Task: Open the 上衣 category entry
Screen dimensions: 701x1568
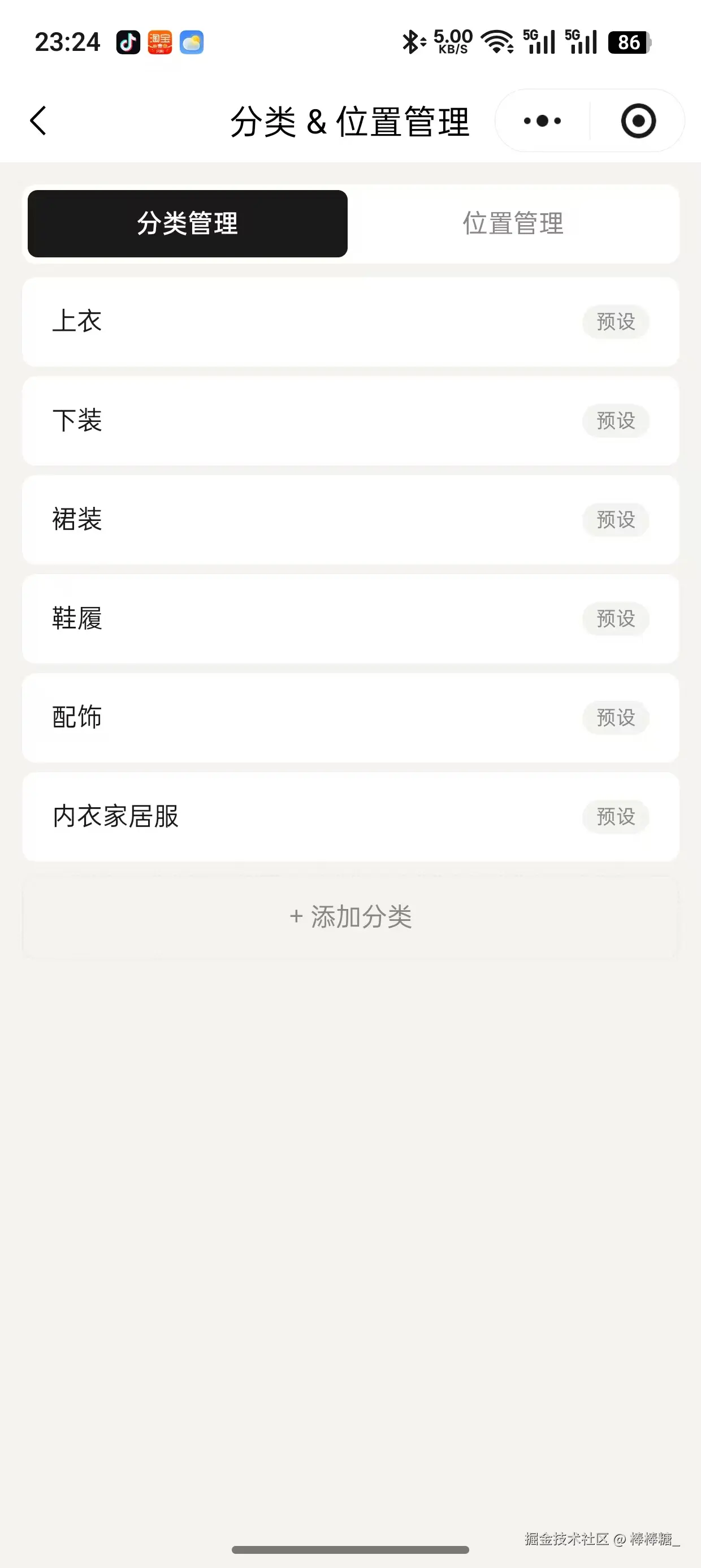Action: [x=304, y=322]
